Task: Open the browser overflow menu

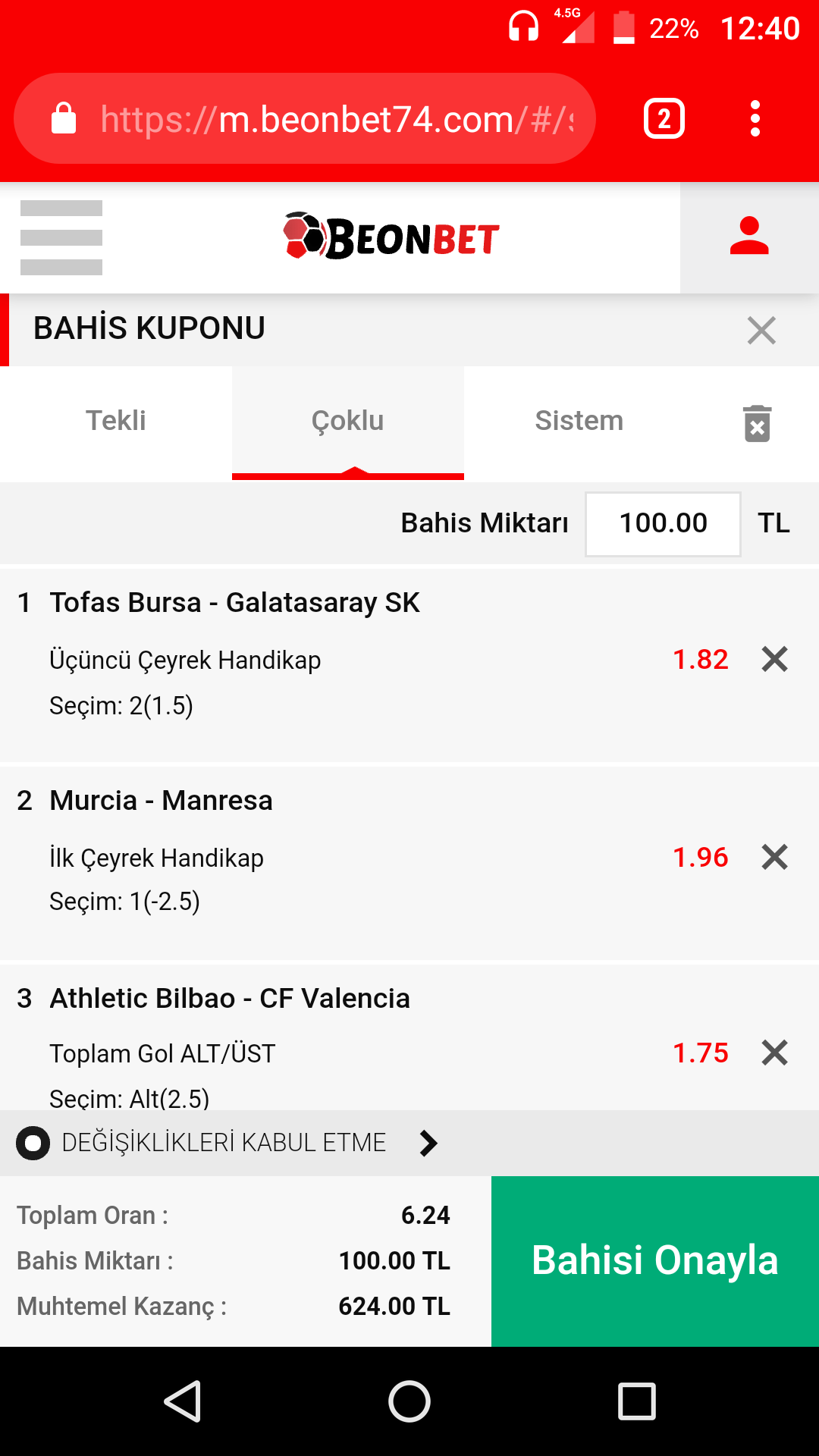Action: [755, 119]
